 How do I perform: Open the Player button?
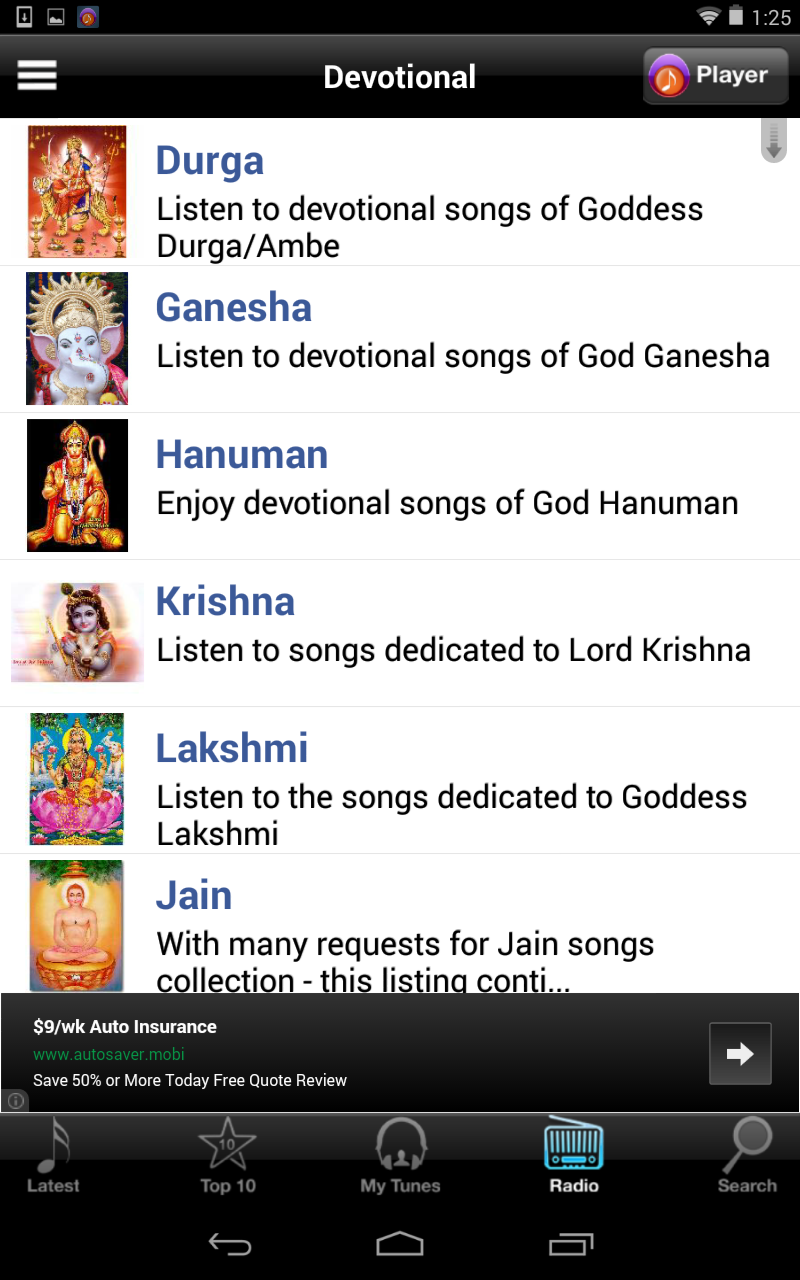tap(714, 76)
